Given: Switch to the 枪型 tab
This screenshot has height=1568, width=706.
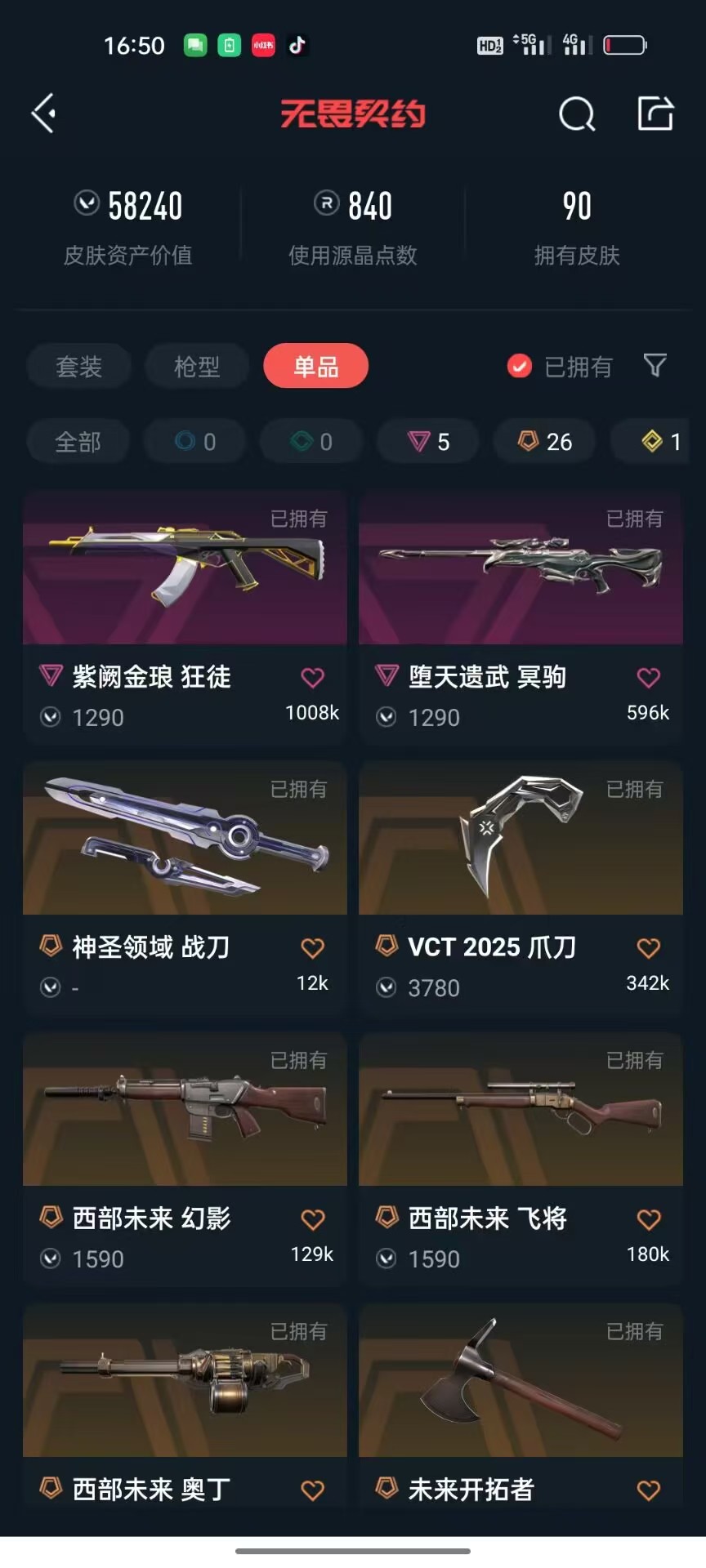Looking at the screenshot, I should click(197, 367).
